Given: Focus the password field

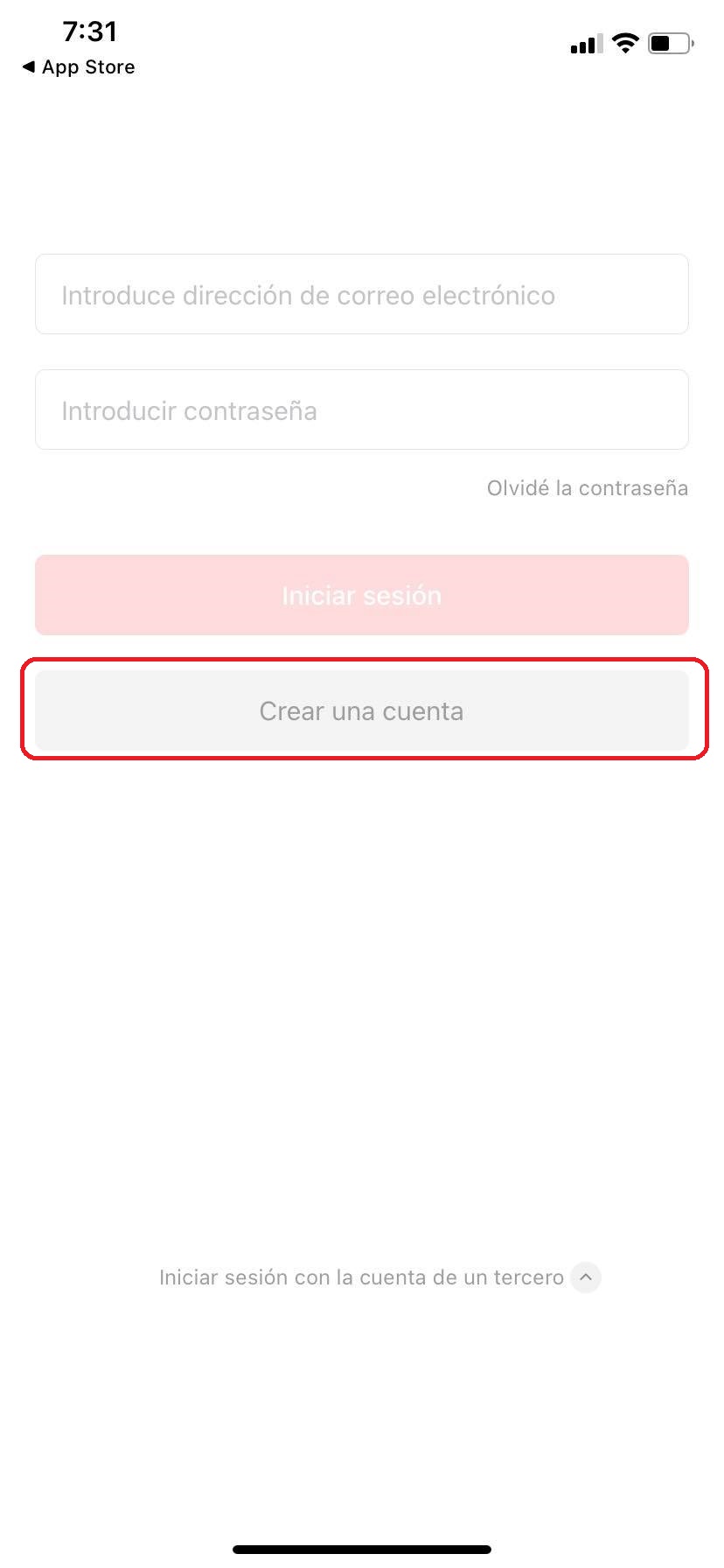Looking at the screenshot, I should click(x=361, y=410).
